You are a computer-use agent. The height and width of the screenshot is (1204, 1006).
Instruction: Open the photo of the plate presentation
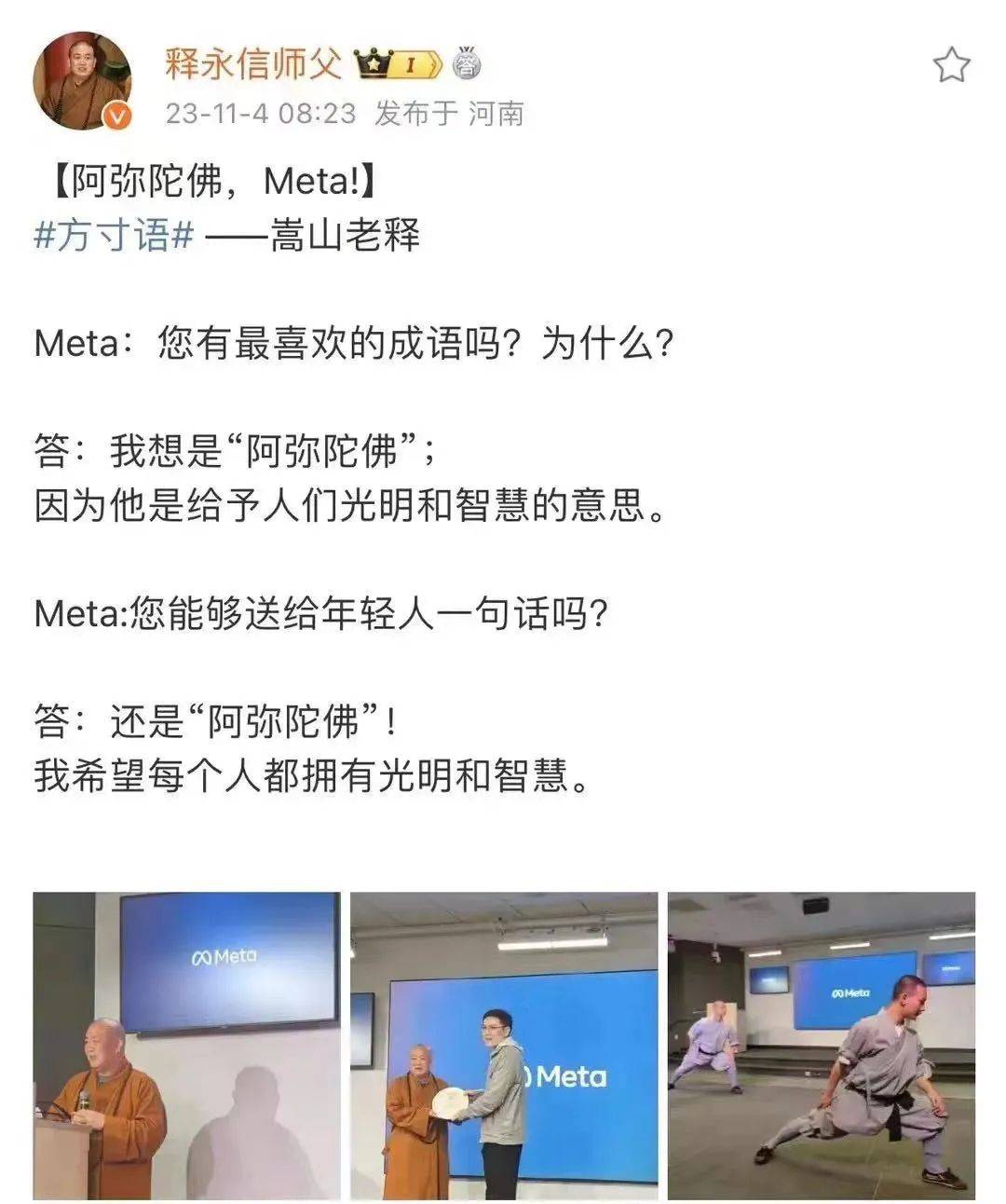pos(504,1045)
